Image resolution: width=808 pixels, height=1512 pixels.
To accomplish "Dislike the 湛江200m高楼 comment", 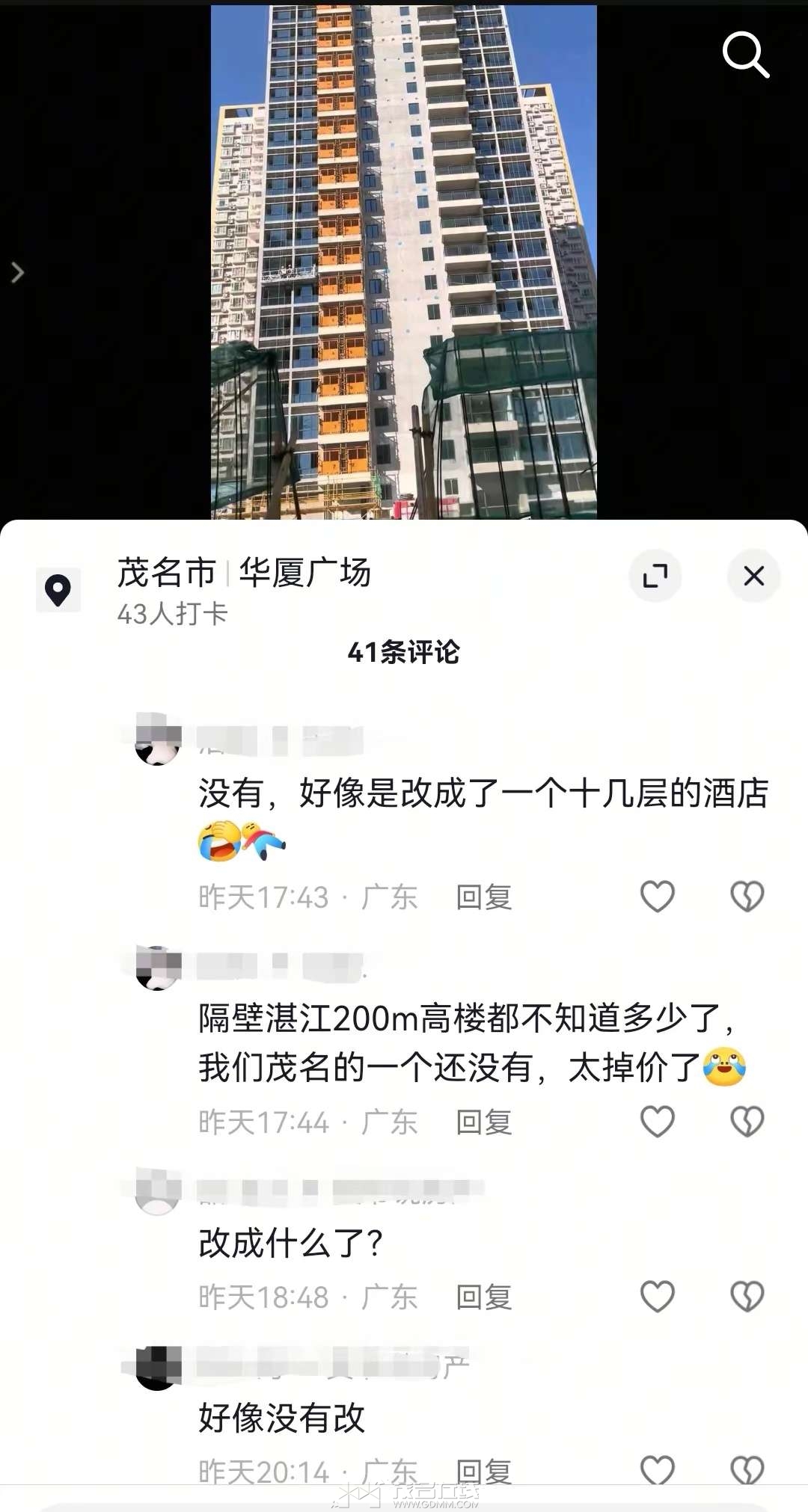I will tap(747, 1121).
